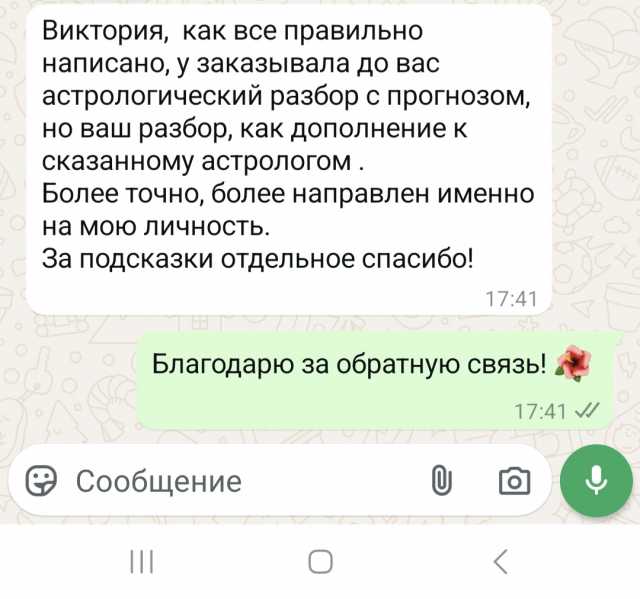640x599 pixels.
Task: Open recent apps from the navigation bar
Action: point(142,563)
